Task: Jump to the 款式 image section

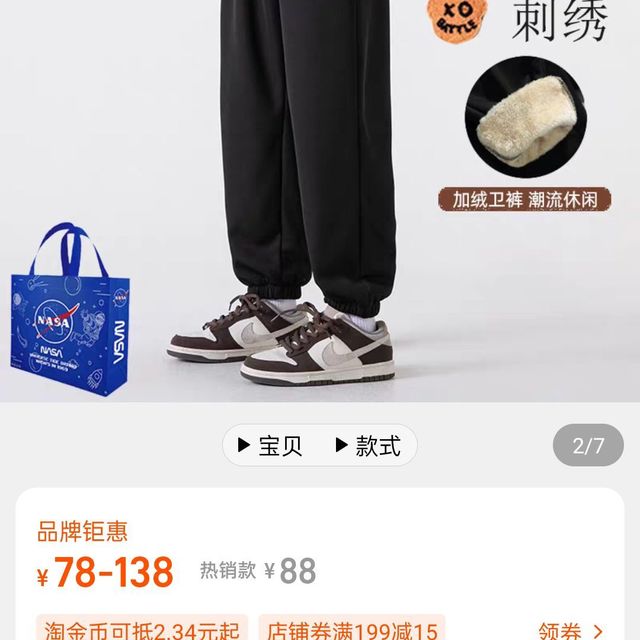Action: [x=368, y=446]
